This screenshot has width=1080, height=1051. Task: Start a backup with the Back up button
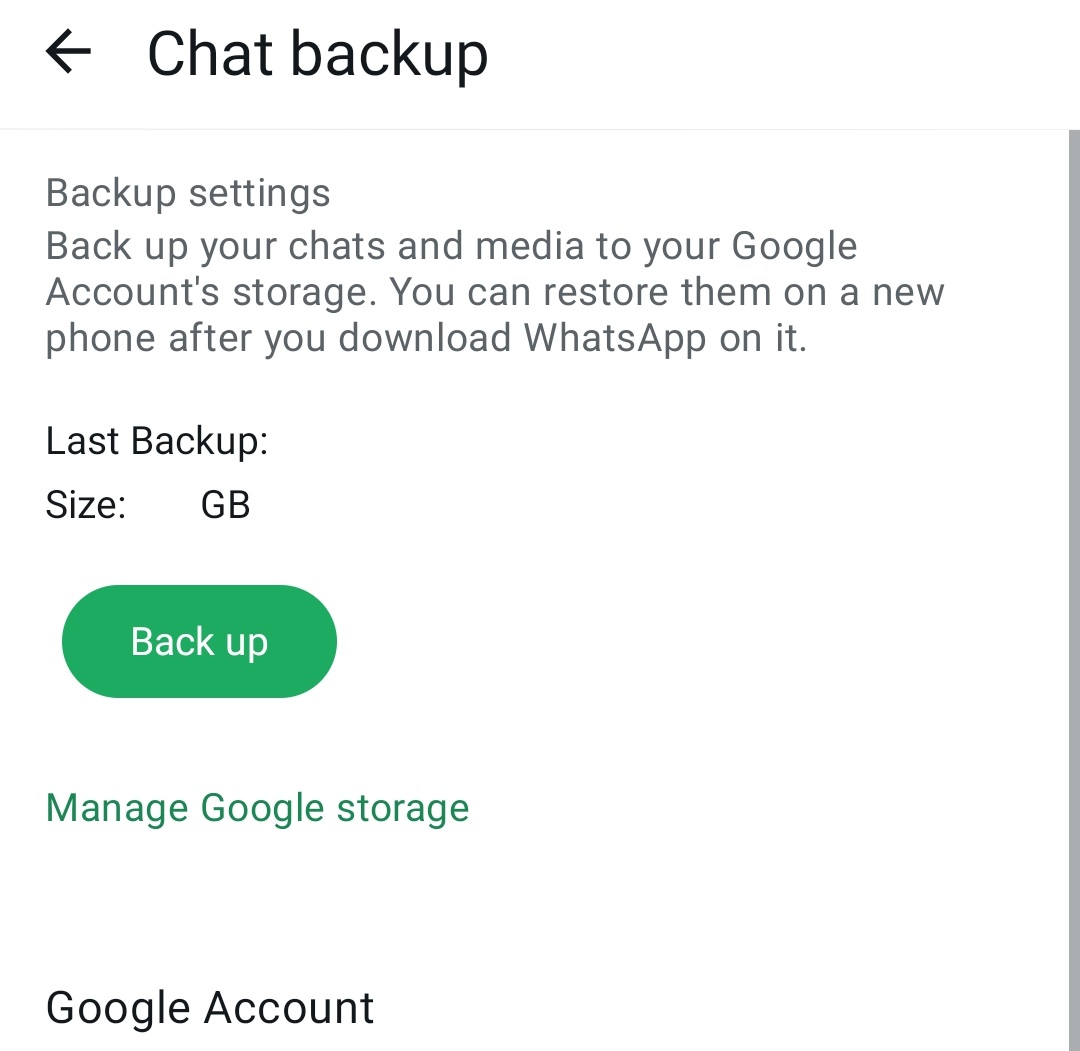[199, 642]
